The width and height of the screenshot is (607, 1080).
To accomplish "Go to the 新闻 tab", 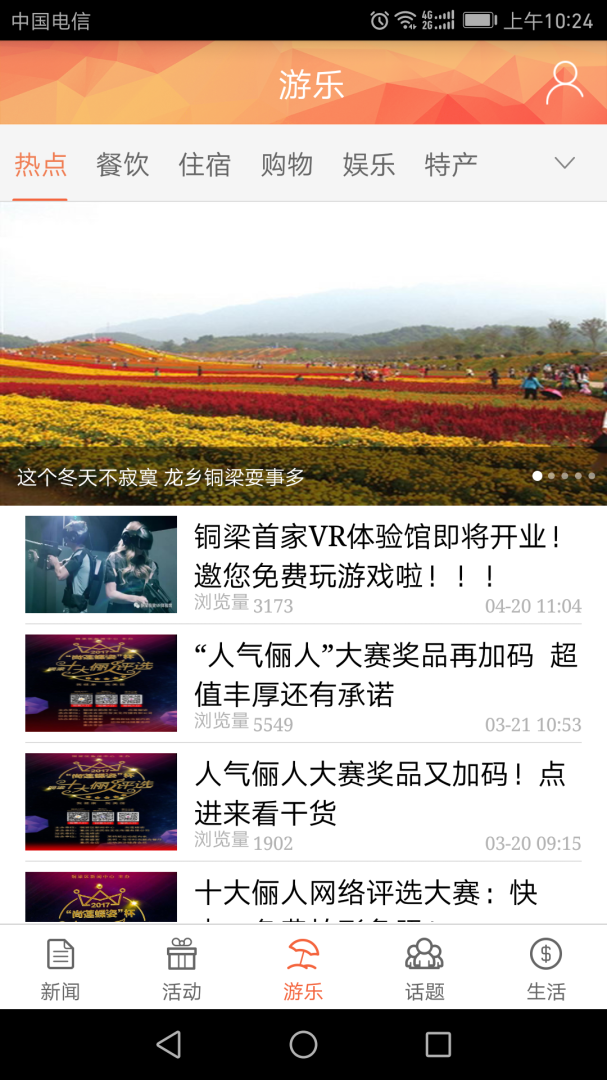I will [x=60, y=968].
